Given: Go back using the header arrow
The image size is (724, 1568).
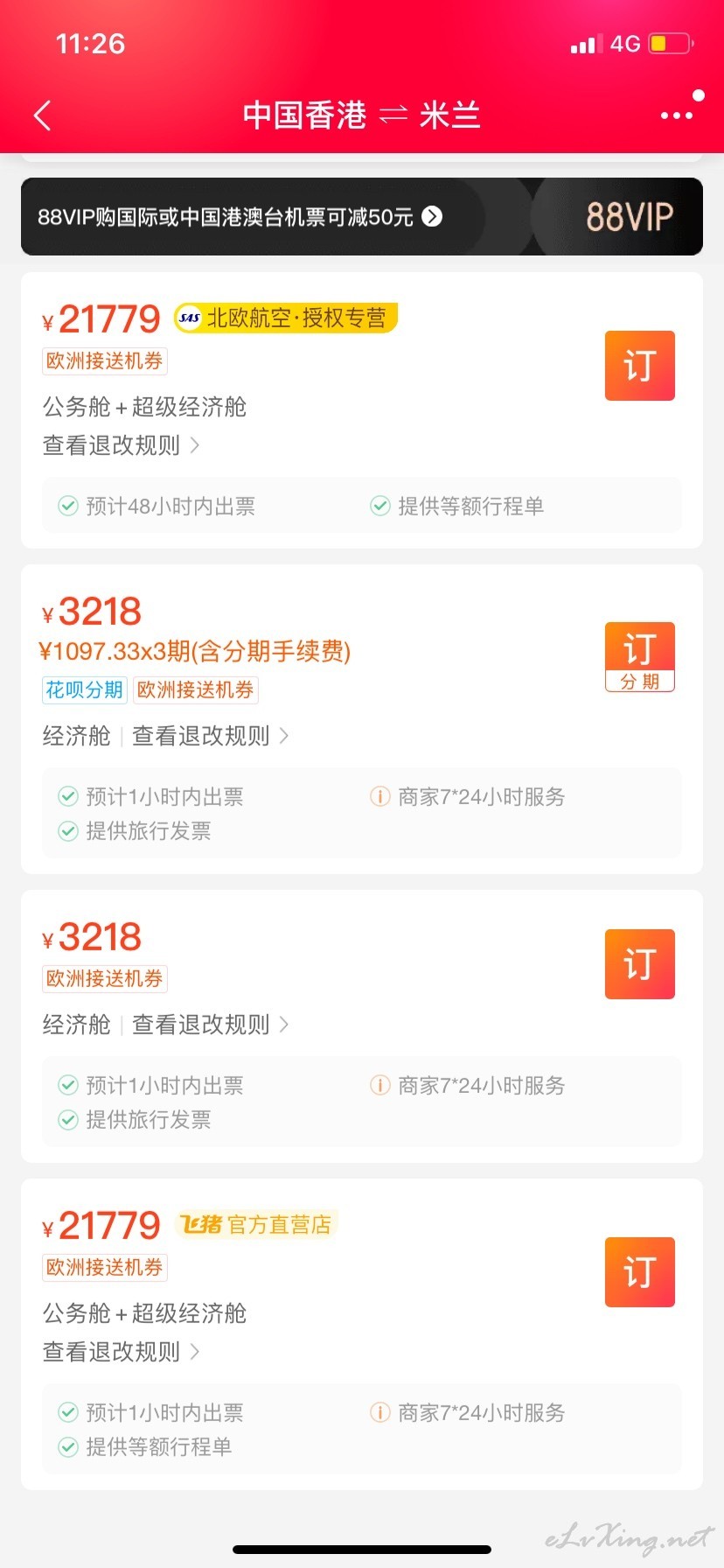Looking at the screenshot, I should coord(42,115).
